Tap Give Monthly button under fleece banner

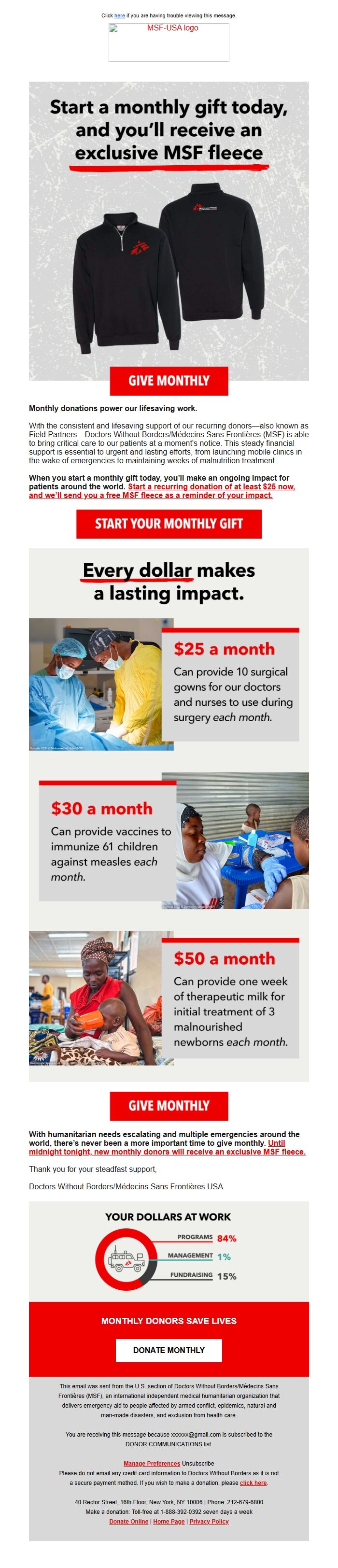pyautogui.click(x=169, y=381)
